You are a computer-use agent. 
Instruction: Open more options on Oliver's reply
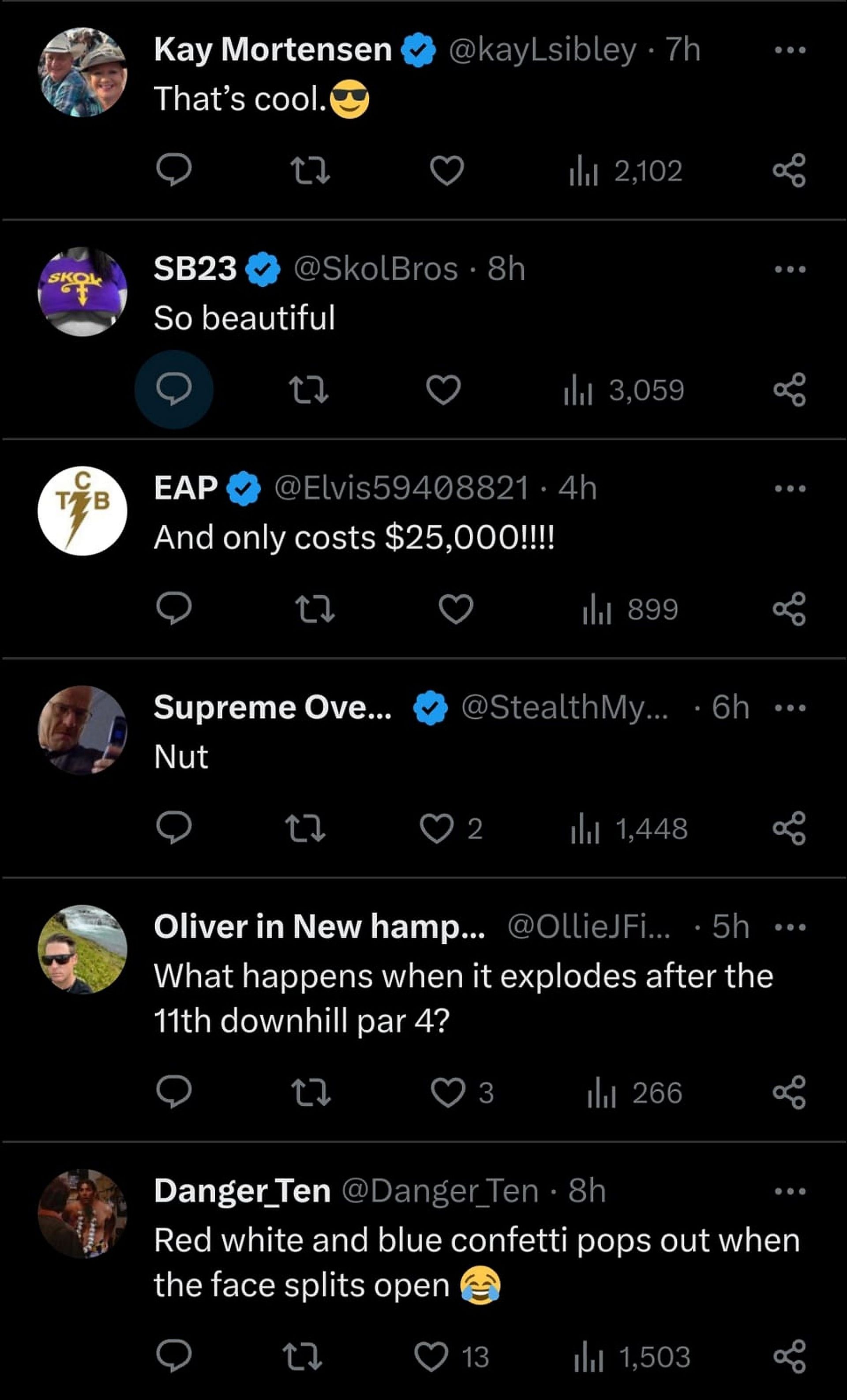790,927
